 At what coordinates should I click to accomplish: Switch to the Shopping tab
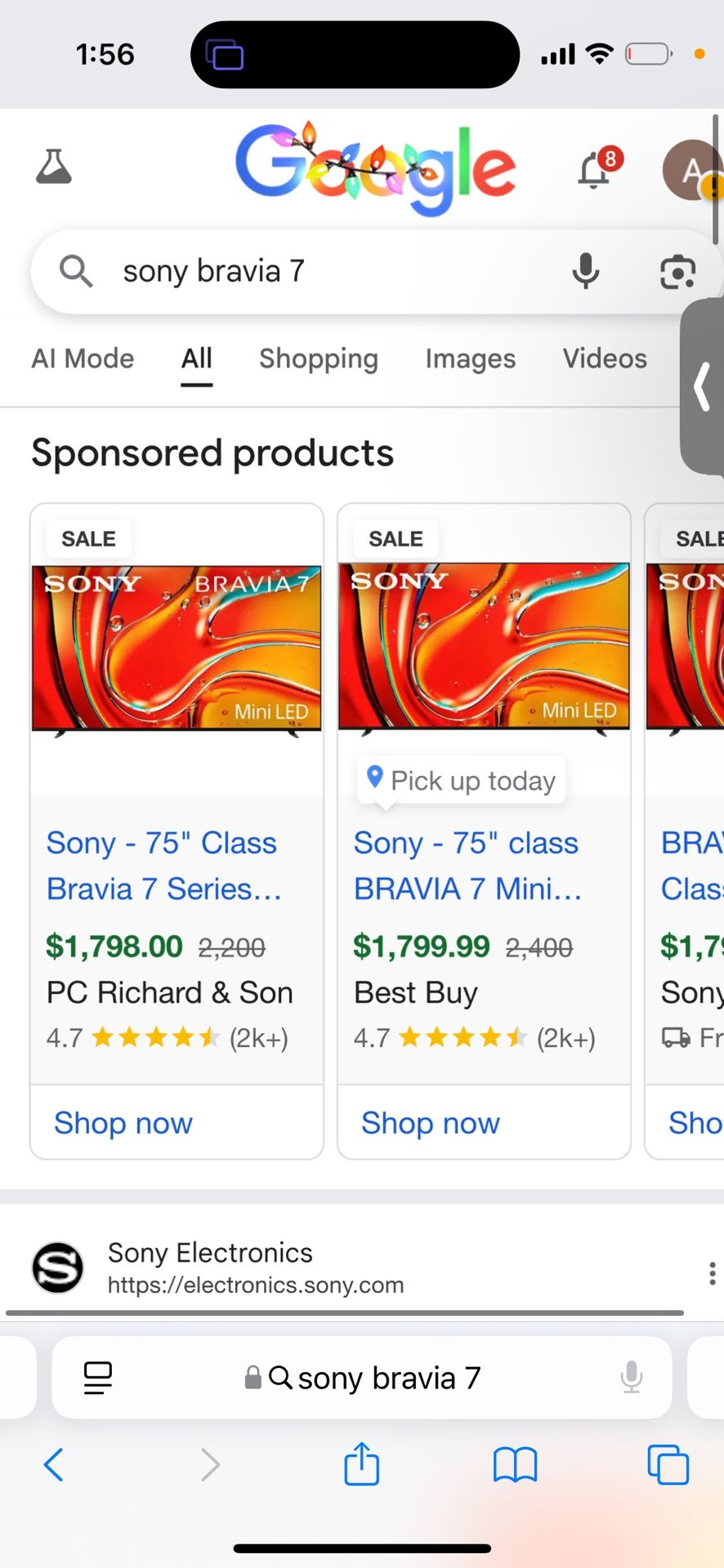point(318,359)
